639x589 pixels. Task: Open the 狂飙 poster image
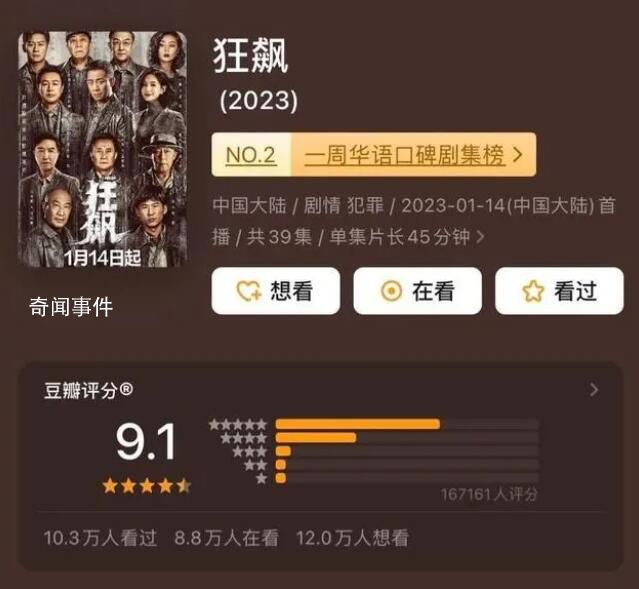point(101,150)
